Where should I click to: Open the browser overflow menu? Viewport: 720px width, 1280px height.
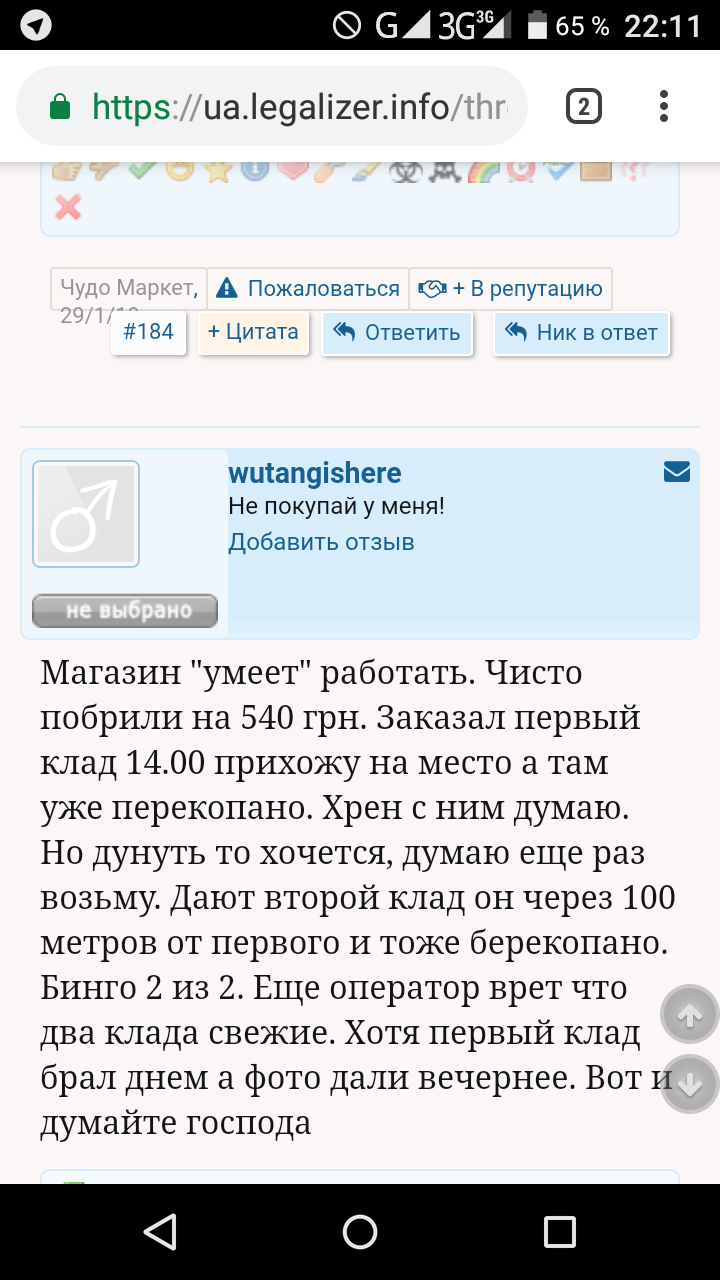(x=664, y=106)
